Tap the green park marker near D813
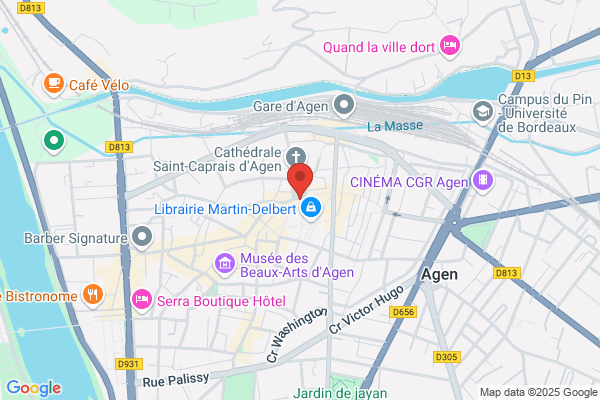Screen dimensions: 600x400 tap(54, 142)
